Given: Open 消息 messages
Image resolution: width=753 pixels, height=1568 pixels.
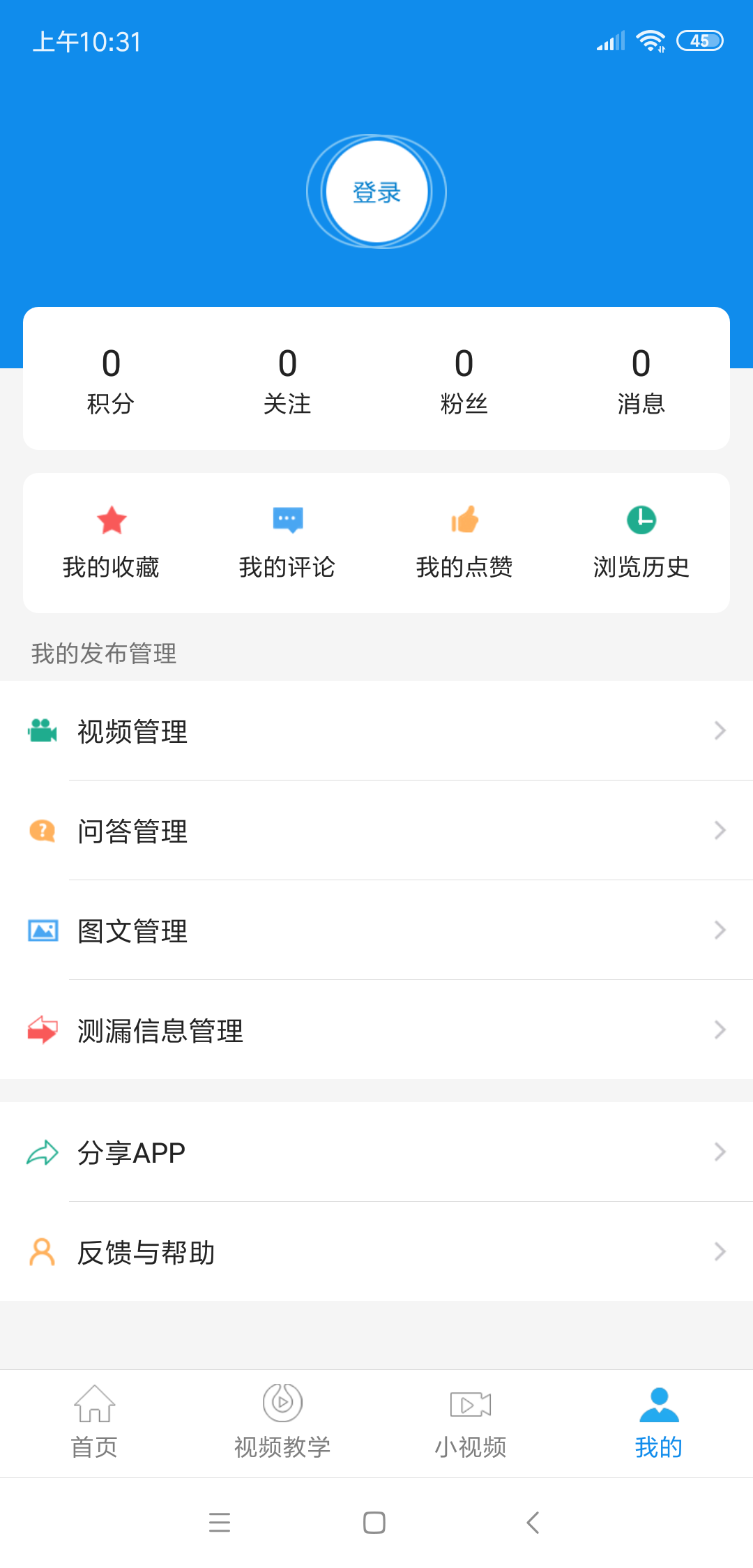Looking at the screenshot, I should click(641, 381).
